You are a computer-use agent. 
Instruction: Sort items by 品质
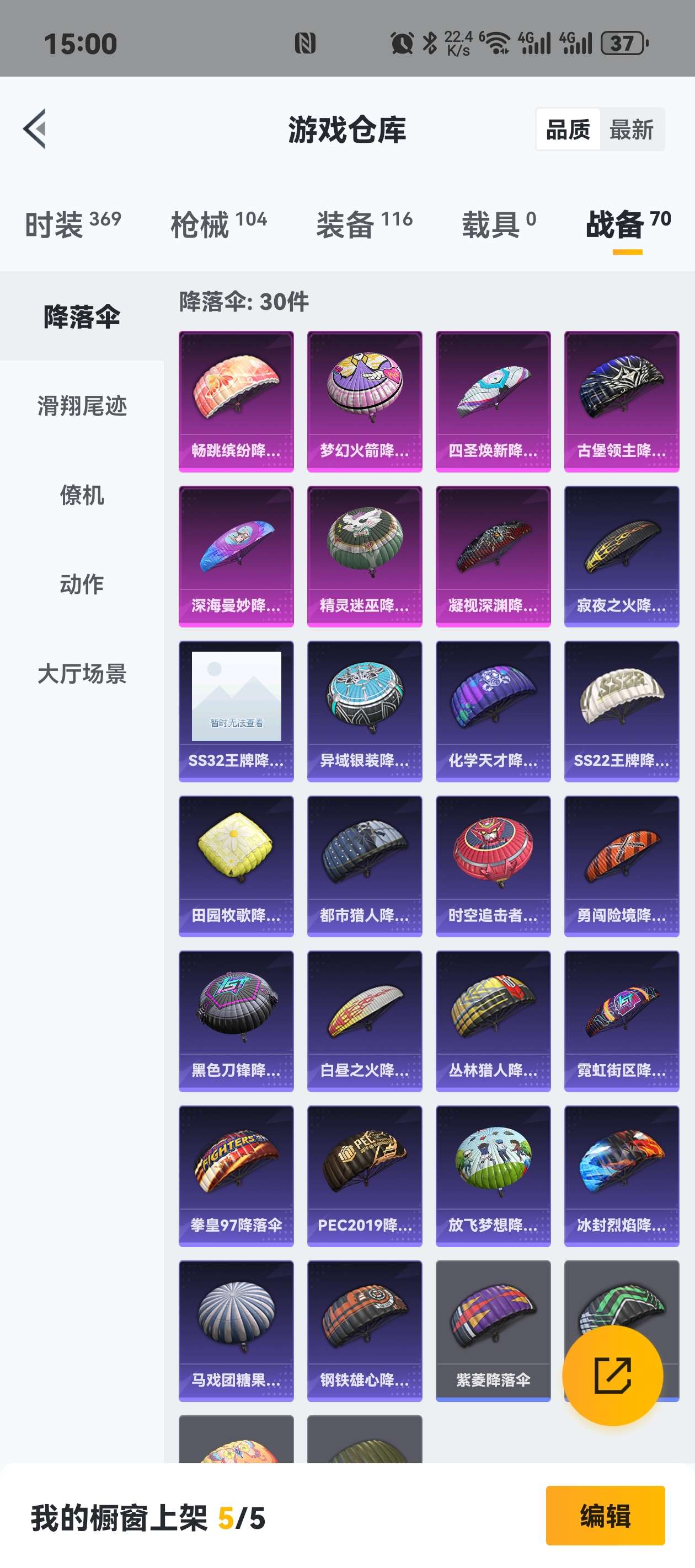point(568,130)
